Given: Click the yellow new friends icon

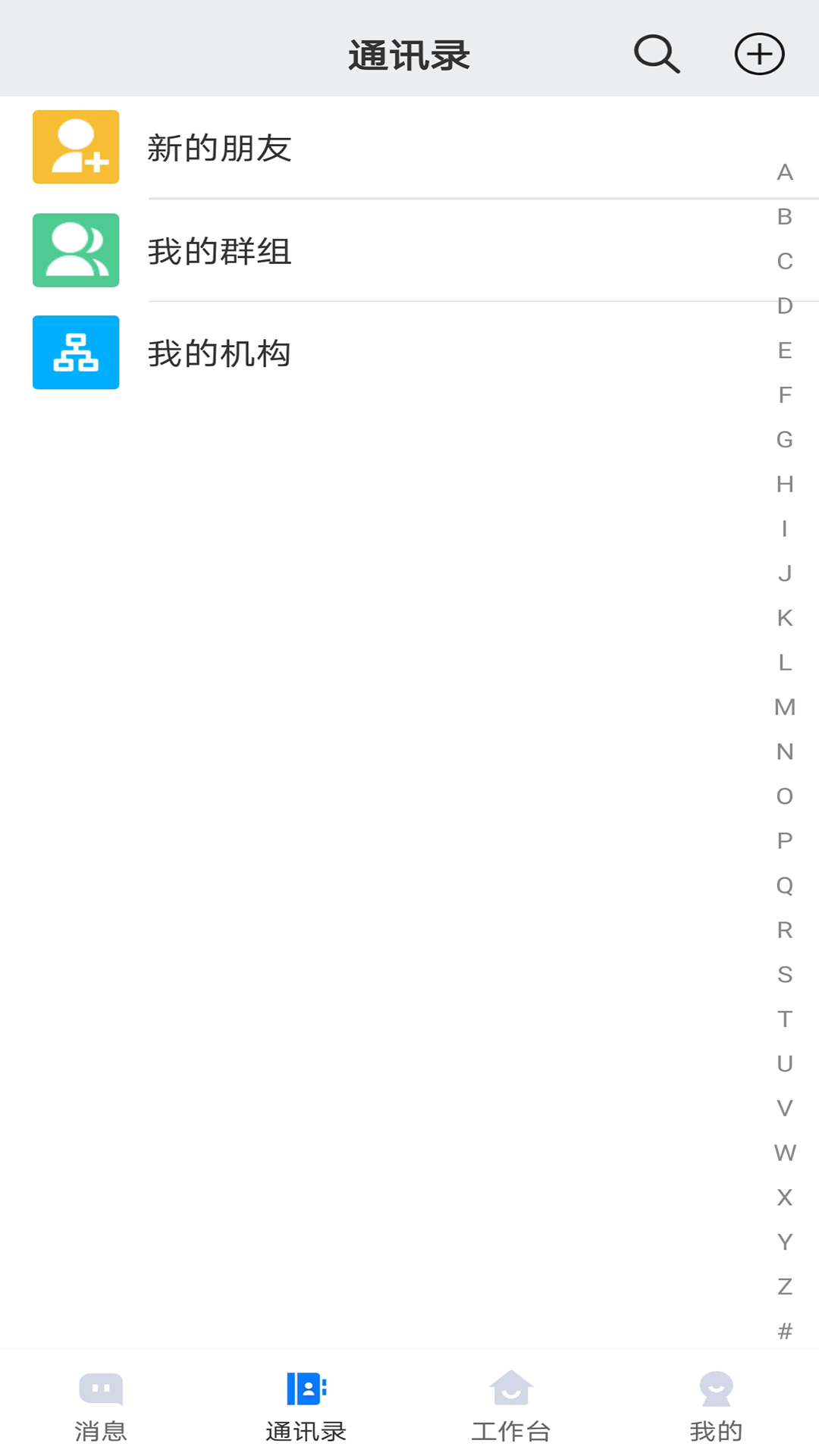Looking at the screenshot, I should pyautogui.click(x=75, y=147).
